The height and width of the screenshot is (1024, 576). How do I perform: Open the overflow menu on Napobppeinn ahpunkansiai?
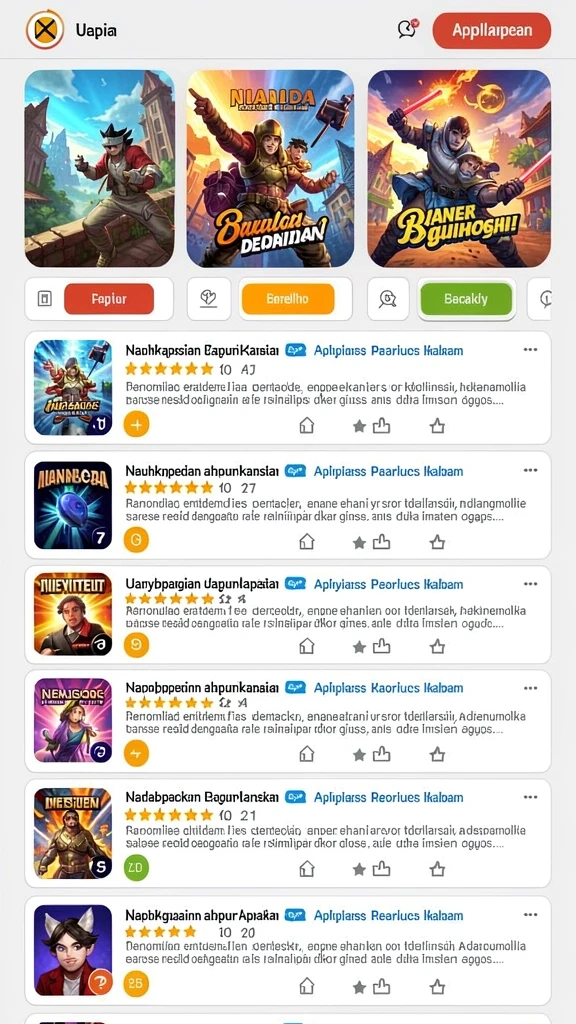pos(530,688)
